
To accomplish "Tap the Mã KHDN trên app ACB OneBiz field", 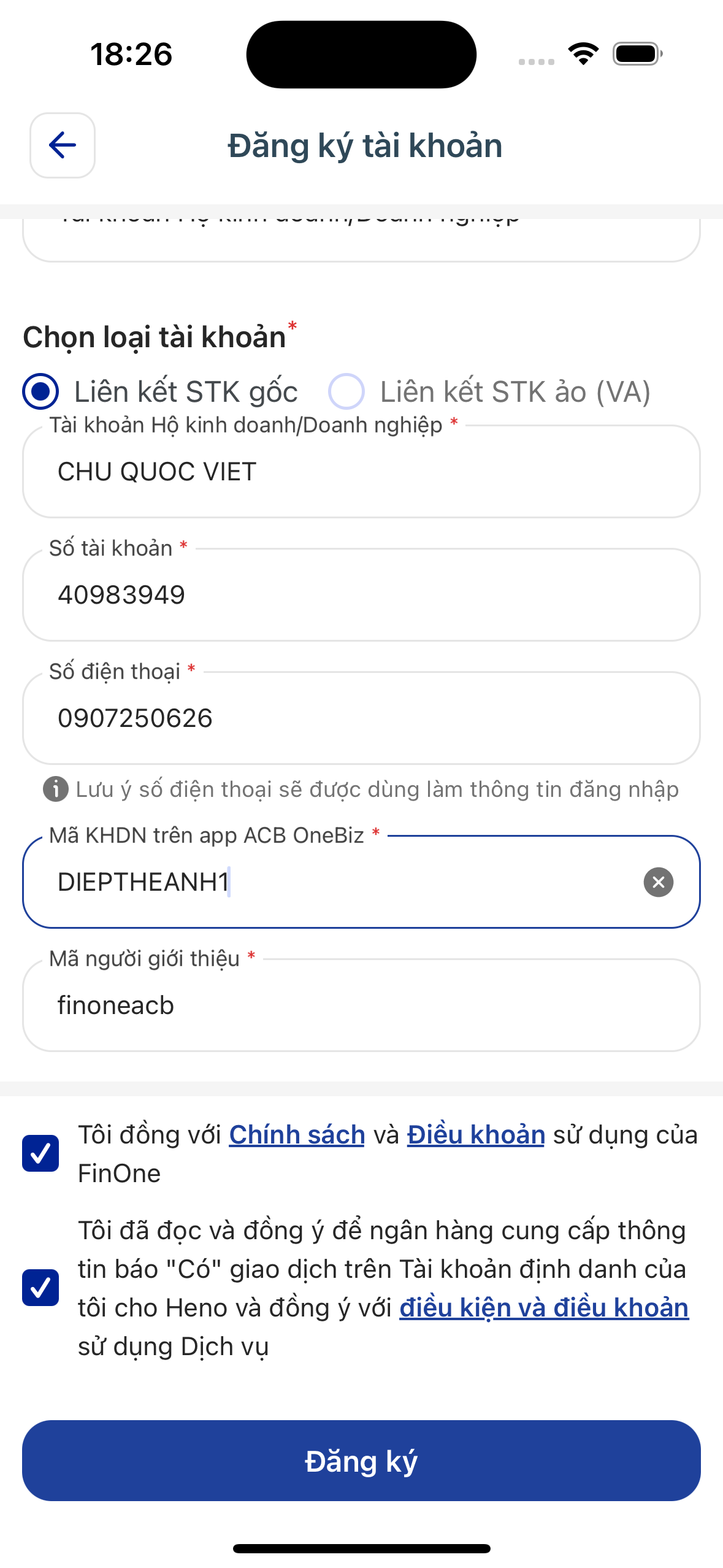I will point(343,882).
